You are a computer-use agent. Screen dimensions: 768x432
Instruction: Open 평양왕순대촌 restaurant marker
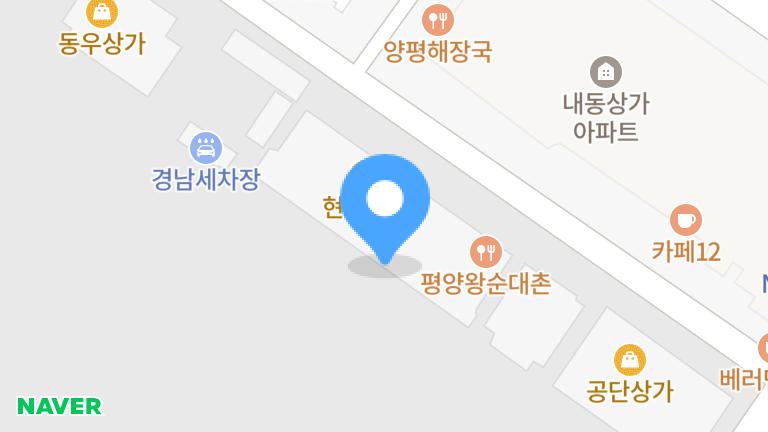(486, 251)
